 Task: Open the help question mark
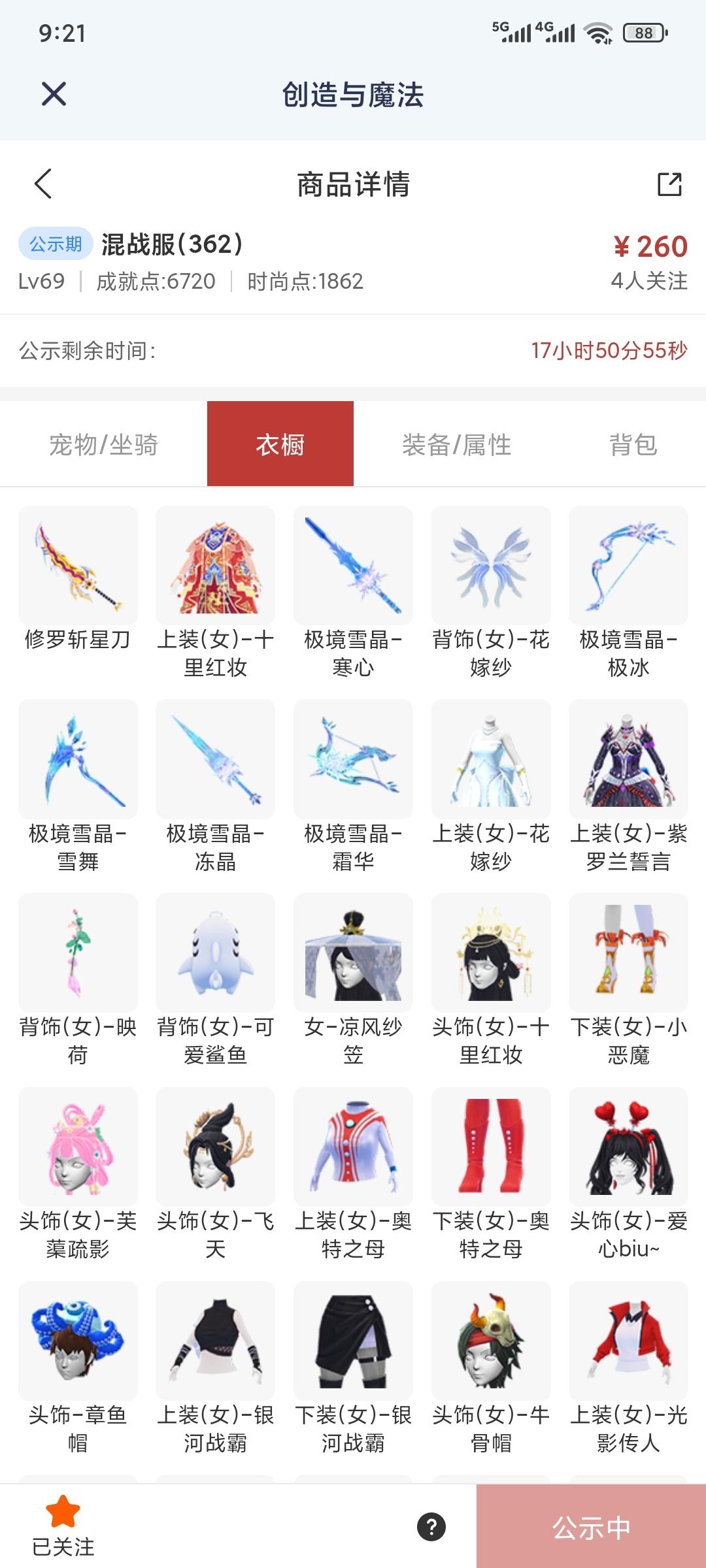tap(431, 1527)
